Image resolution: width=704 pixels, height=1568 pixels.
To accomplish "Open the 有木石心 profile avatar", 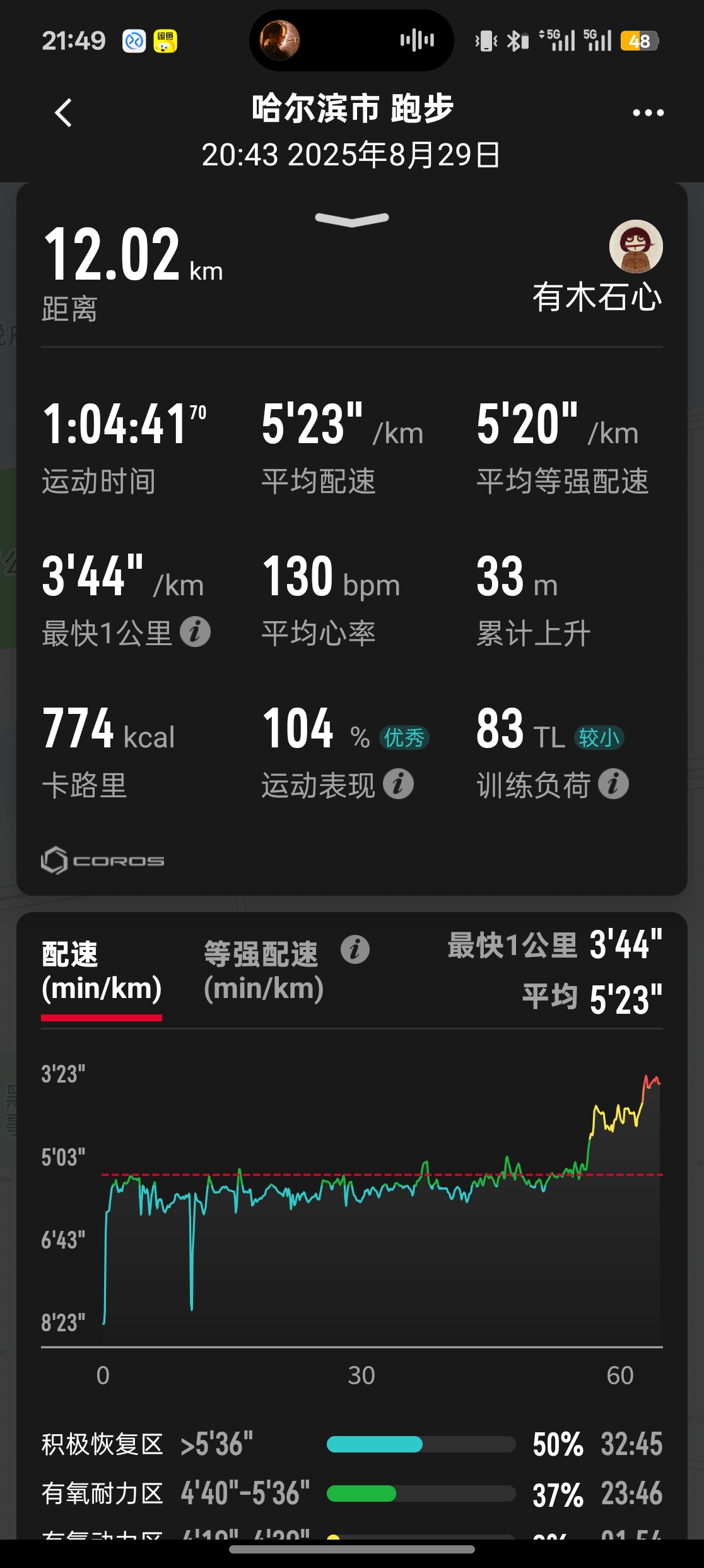I will click(x=635, y=247).
